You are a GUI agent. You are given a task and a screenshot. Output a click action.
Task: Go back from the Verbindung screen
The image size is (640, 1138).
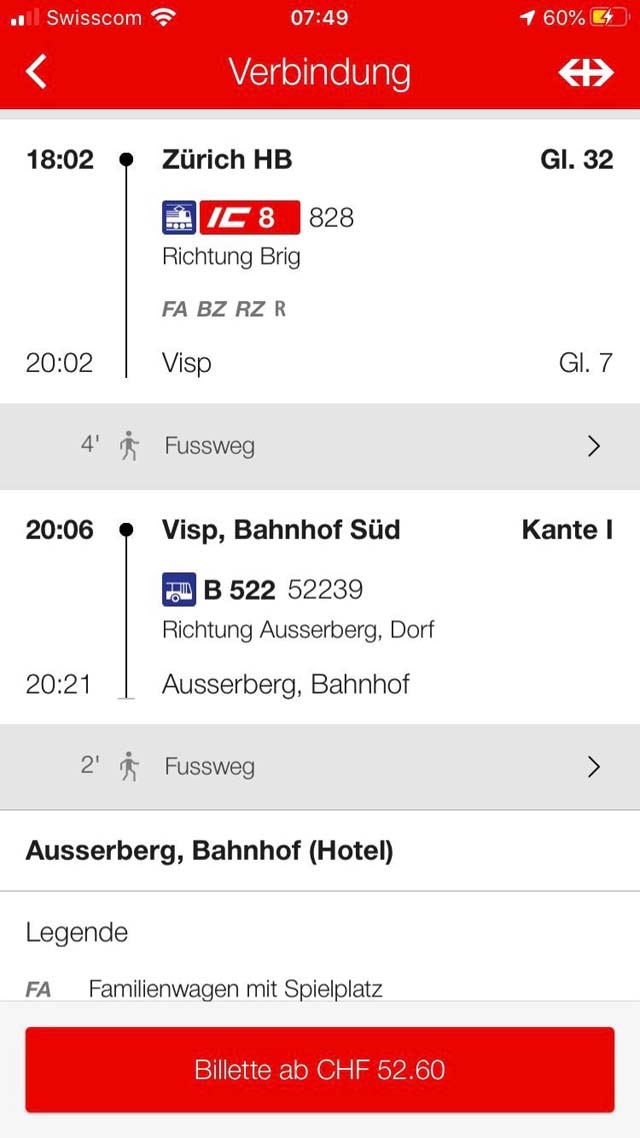(36, 72)
